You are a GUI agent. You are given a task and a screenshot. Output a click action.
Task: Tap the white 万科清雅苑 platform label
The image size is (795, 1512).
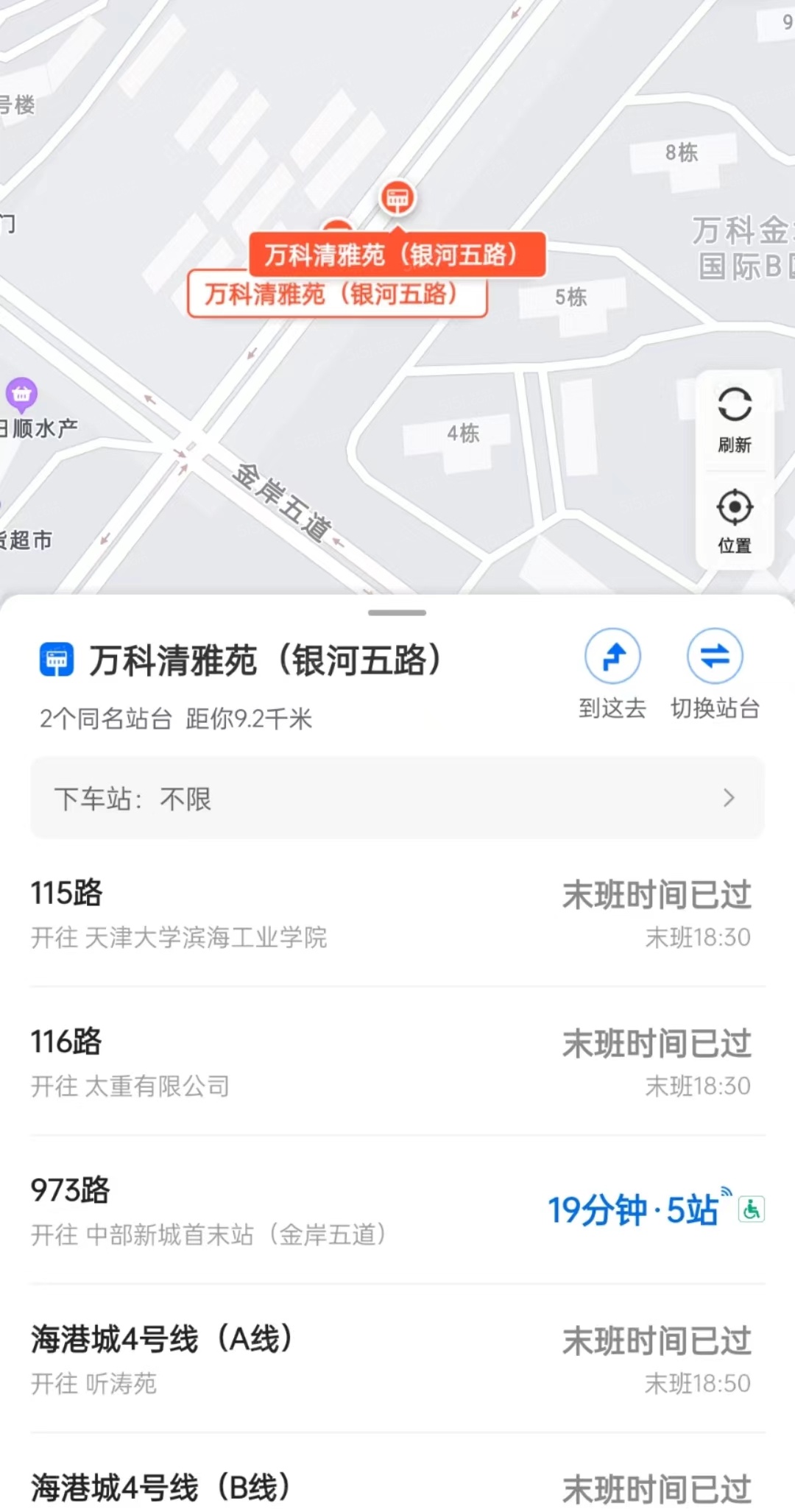337,294
